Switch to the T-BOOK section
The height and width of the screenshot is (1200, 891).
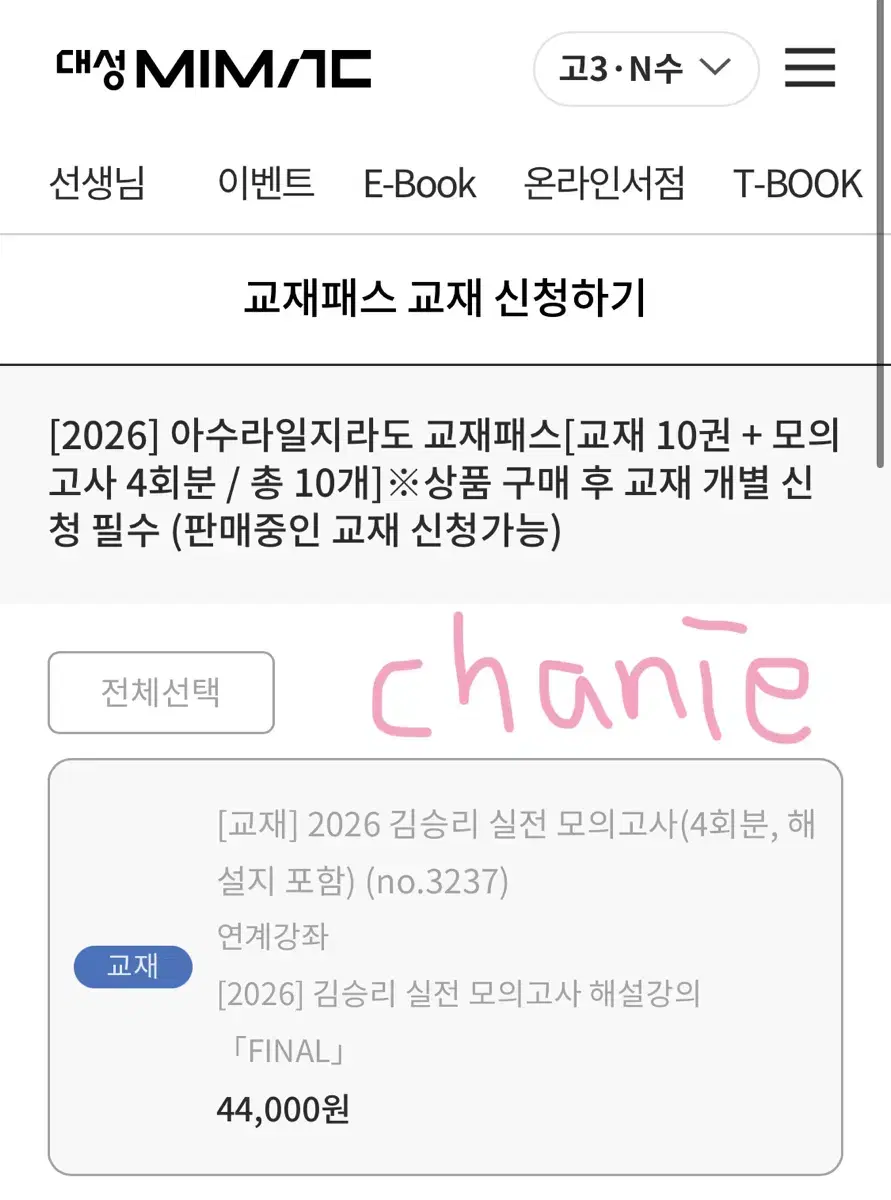click(x=796, y=183)
